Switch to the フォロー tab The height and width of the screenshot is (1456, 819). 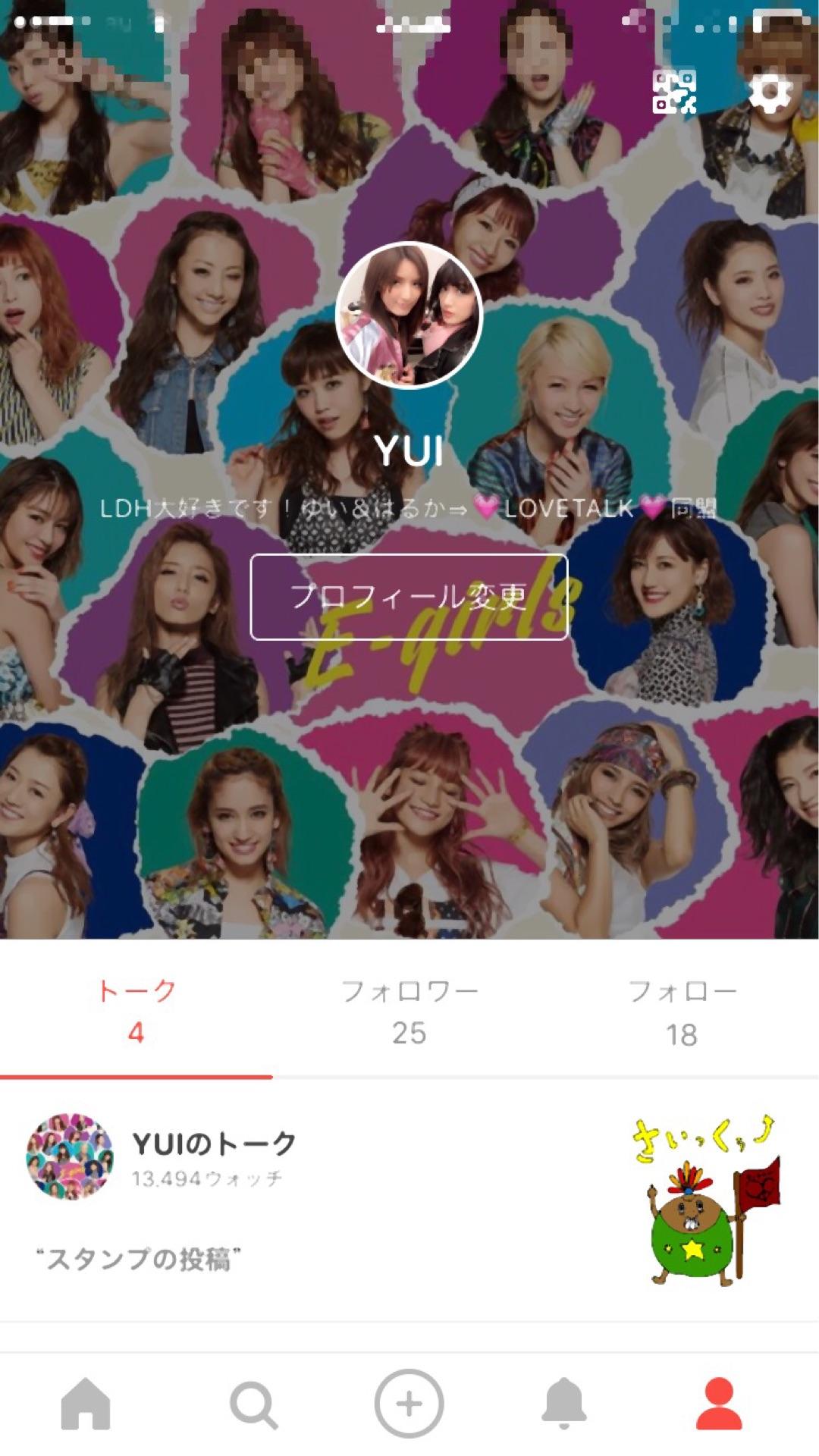pyautogui.click(x=682, y=1012)
